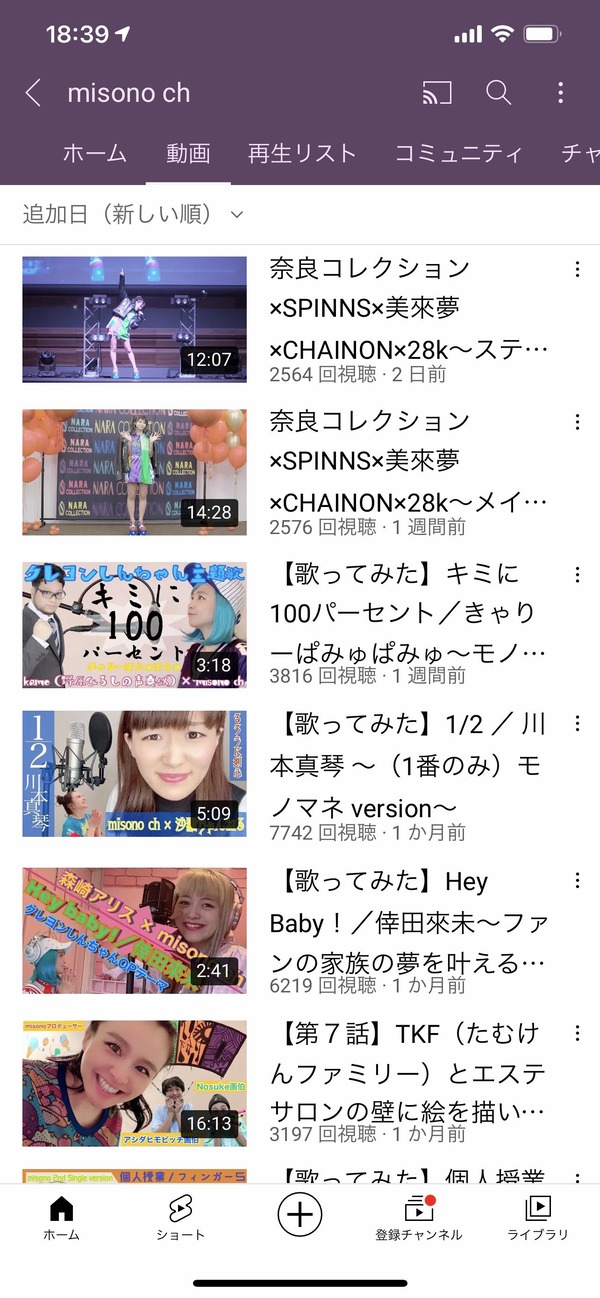The height and width of the screenshot is (1298, 600).
Task: Open the channel overflow menu in header
Action: [560, 93]
